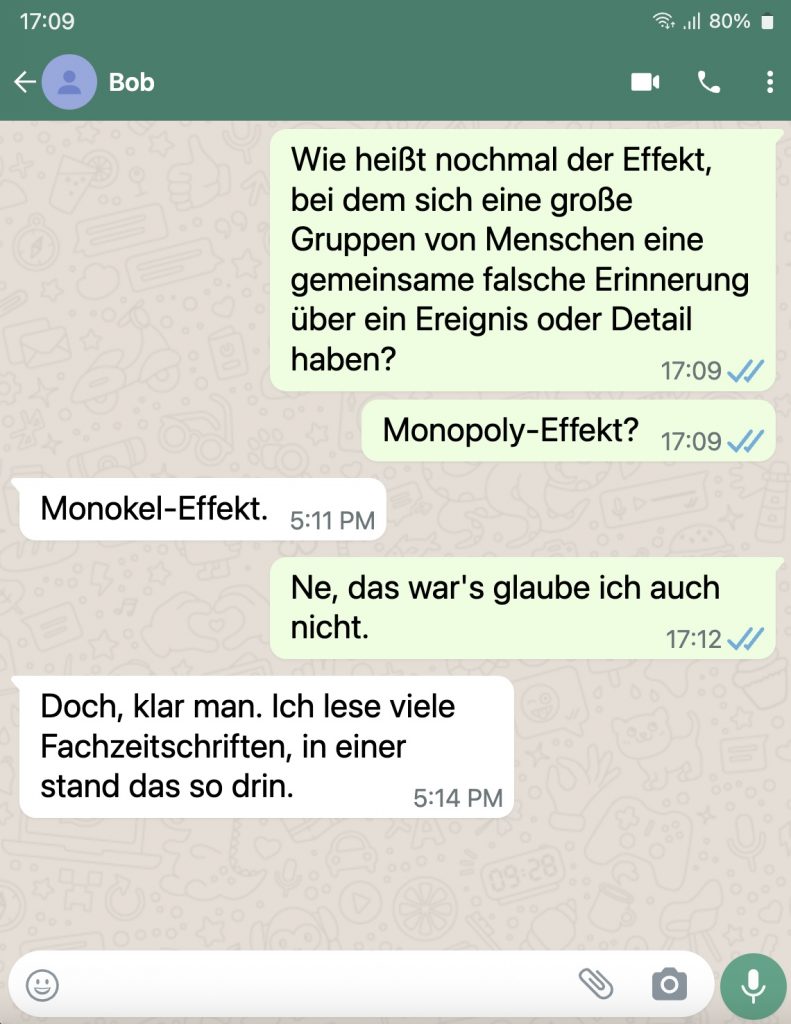Open the overflow menu
Screen dimensions: 791x1024
[x=769, y=82]
